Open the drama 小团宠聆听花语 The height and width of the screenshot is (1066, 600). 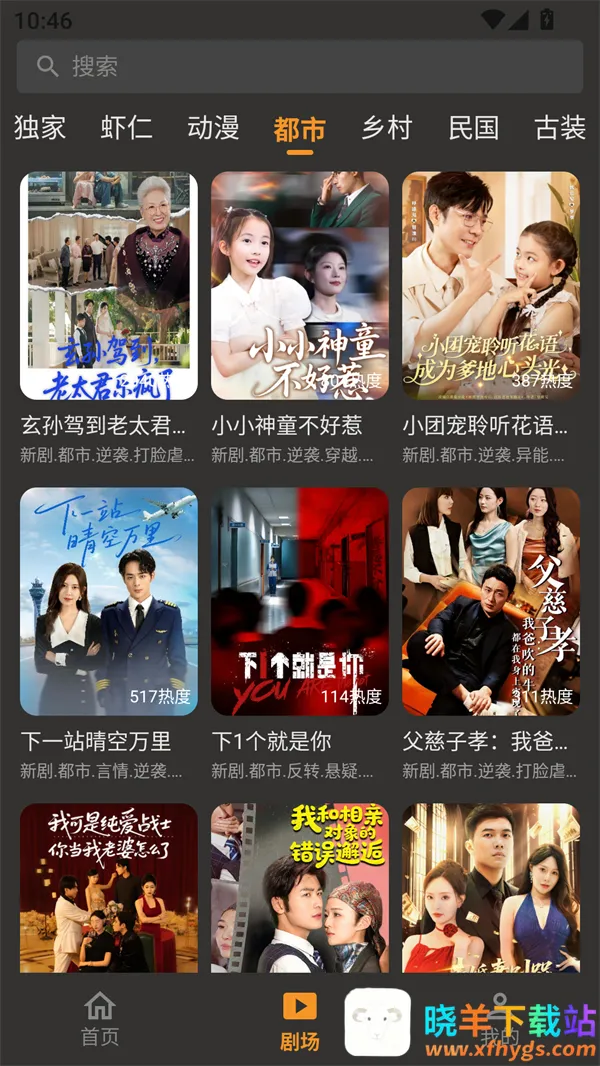click(491, 286)
